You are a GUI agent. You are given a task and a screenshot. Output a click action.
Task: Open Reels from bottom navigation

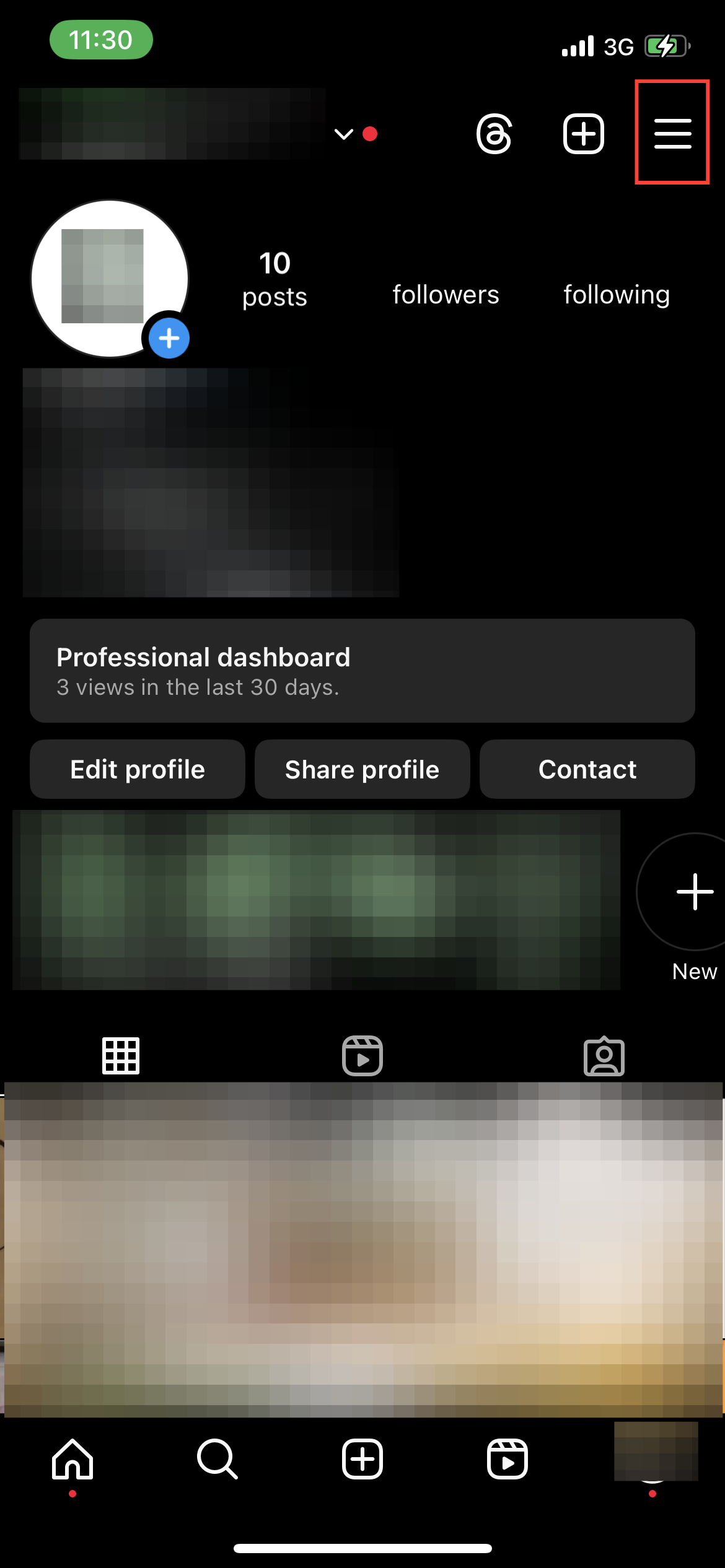507,1459
